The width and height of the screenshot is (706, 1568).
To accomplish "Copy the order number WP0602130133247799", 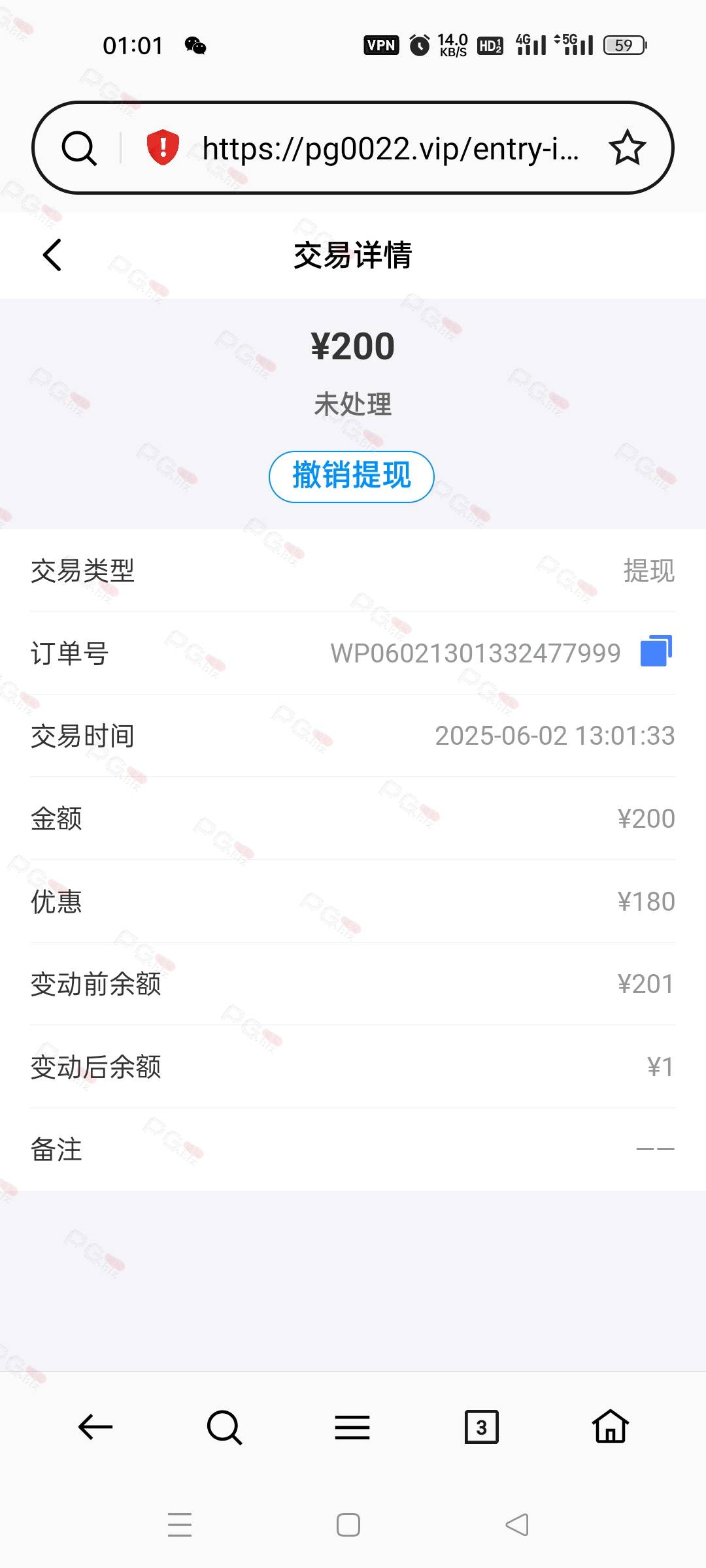I will coord(656,651).
